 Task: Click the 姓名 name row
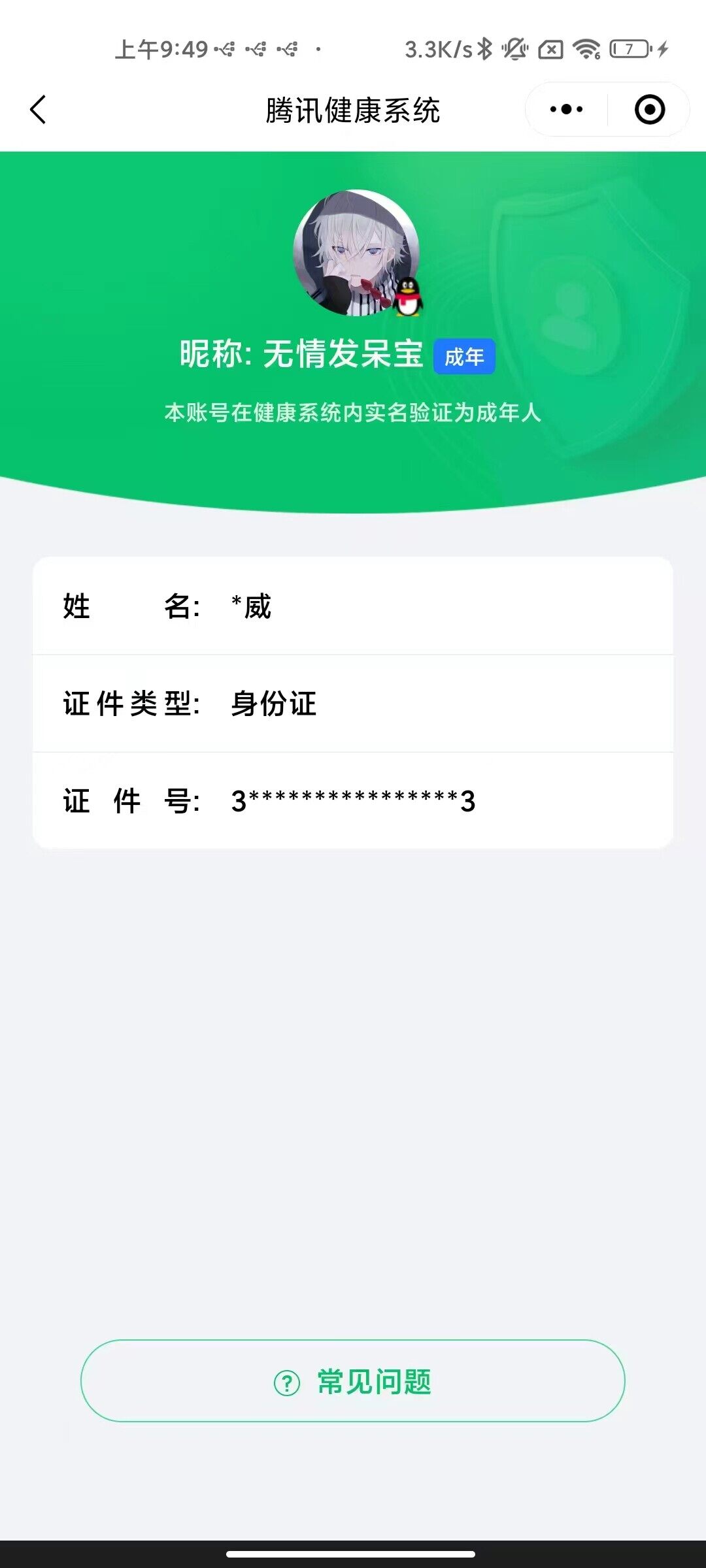pyautogui.click(x=353, y=608)
